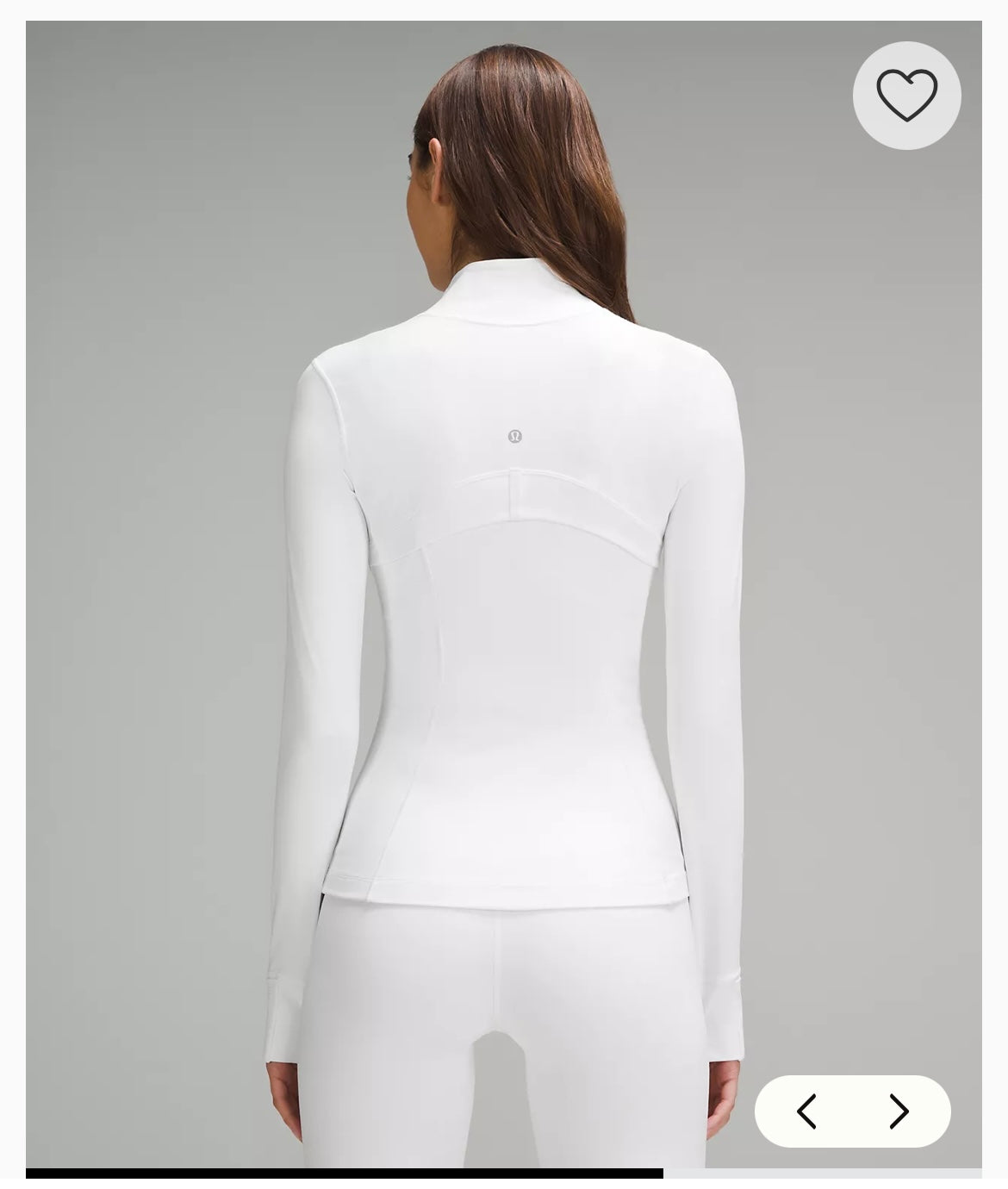This screenshot has width=1008, height=1189.
Task: Tap the product photo to enlarge it
Action: pyautogui.click(x=504, y=594)
